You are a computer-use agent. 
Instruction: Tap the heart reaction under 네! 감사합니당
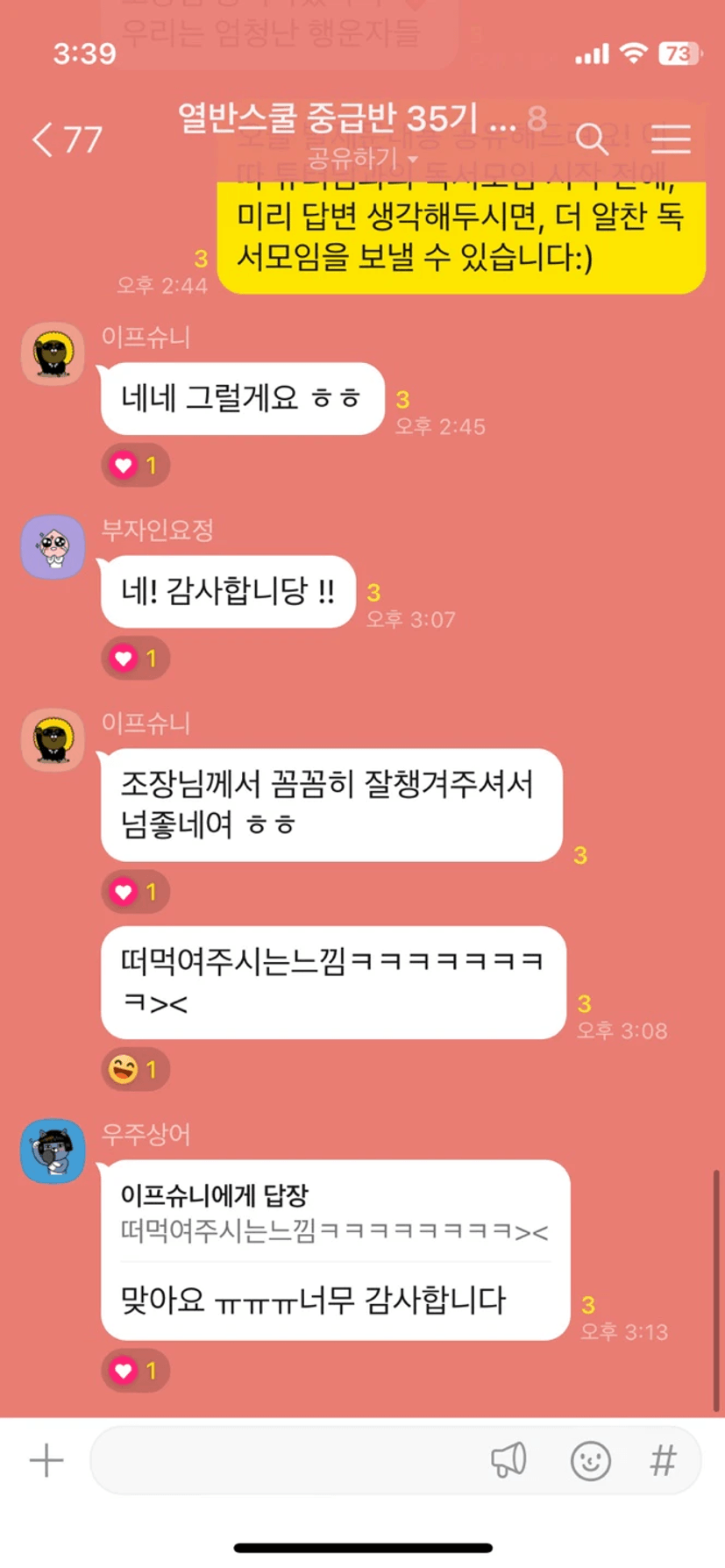pos(135,658)
